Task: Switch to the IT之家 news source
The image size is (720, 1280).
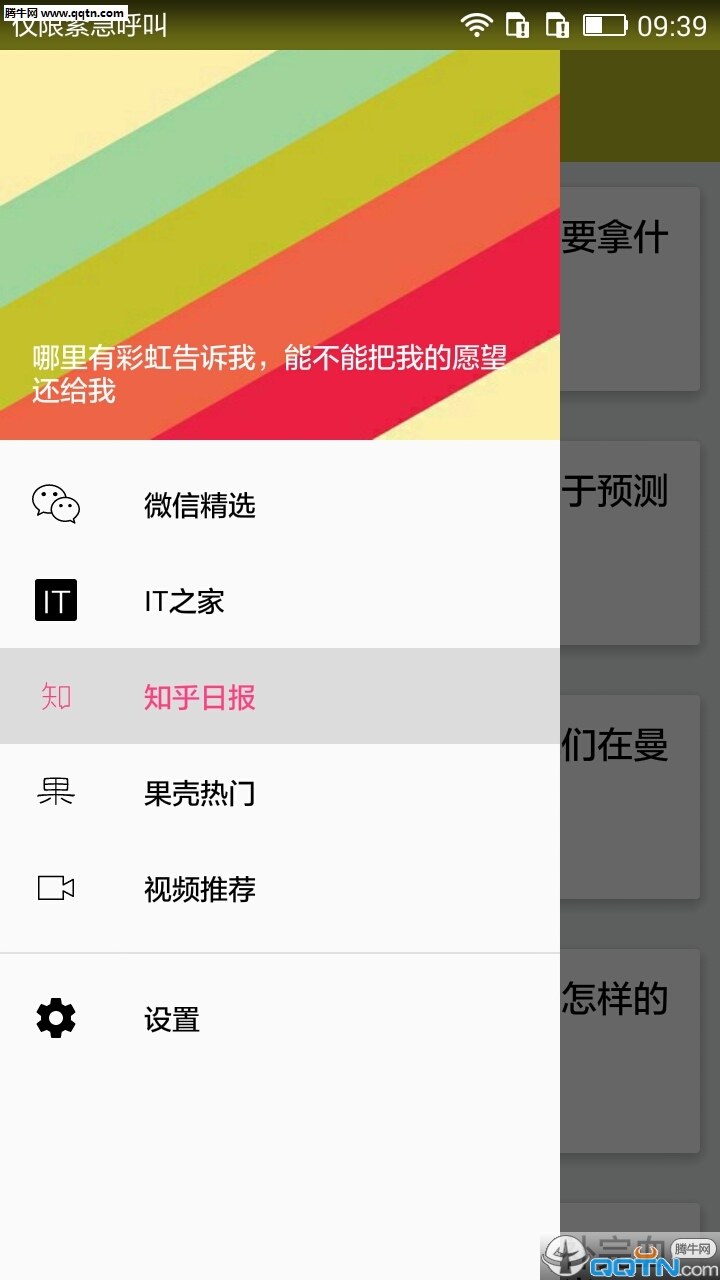Action: (x=185, y=600)
